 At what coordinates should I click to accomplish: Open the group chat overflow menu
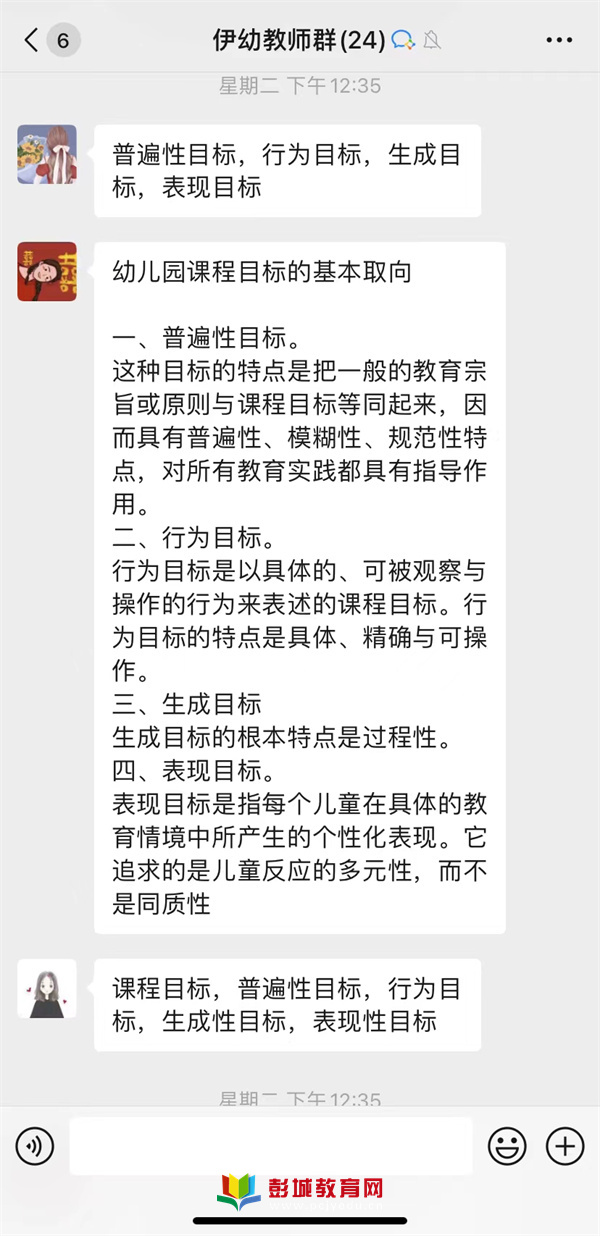(x=559, y=41)
